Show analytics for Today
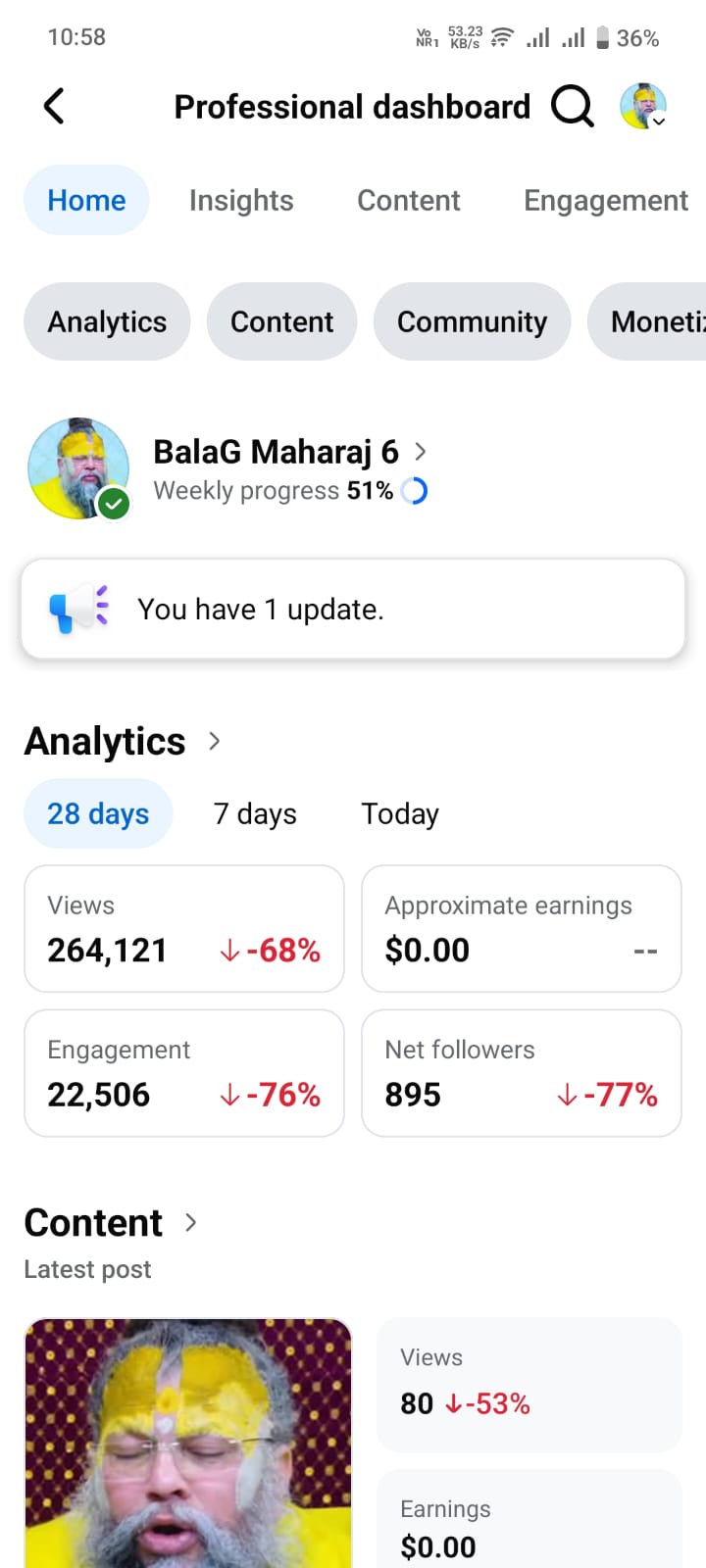 tap(400, 813)
